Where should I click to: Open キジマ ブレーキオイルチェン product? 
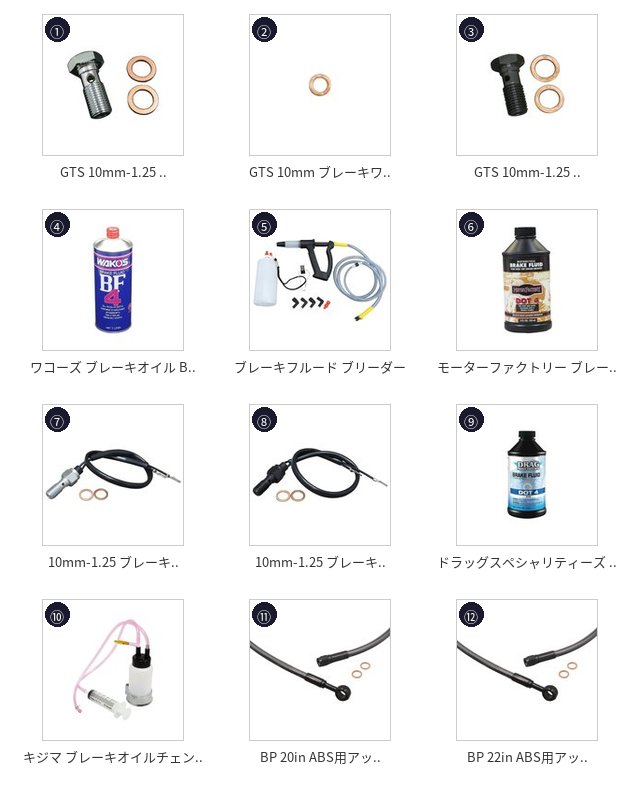[113, 670]
